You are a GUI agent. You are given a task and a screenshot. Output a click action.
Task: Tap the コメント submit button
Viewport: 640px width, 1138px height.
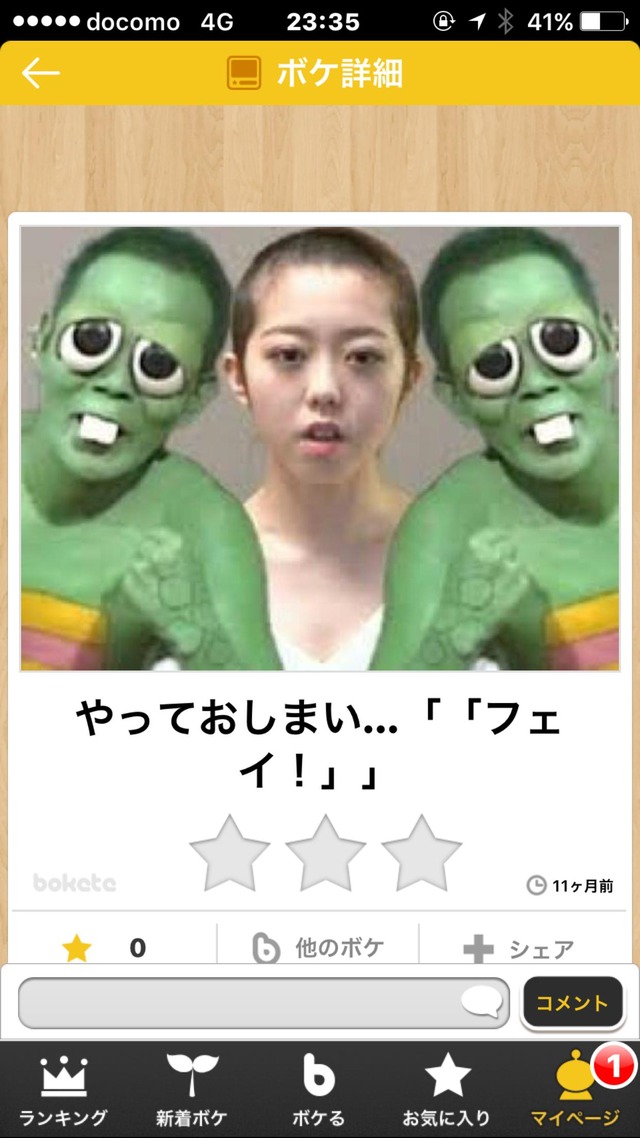[x=572, y=1003]
